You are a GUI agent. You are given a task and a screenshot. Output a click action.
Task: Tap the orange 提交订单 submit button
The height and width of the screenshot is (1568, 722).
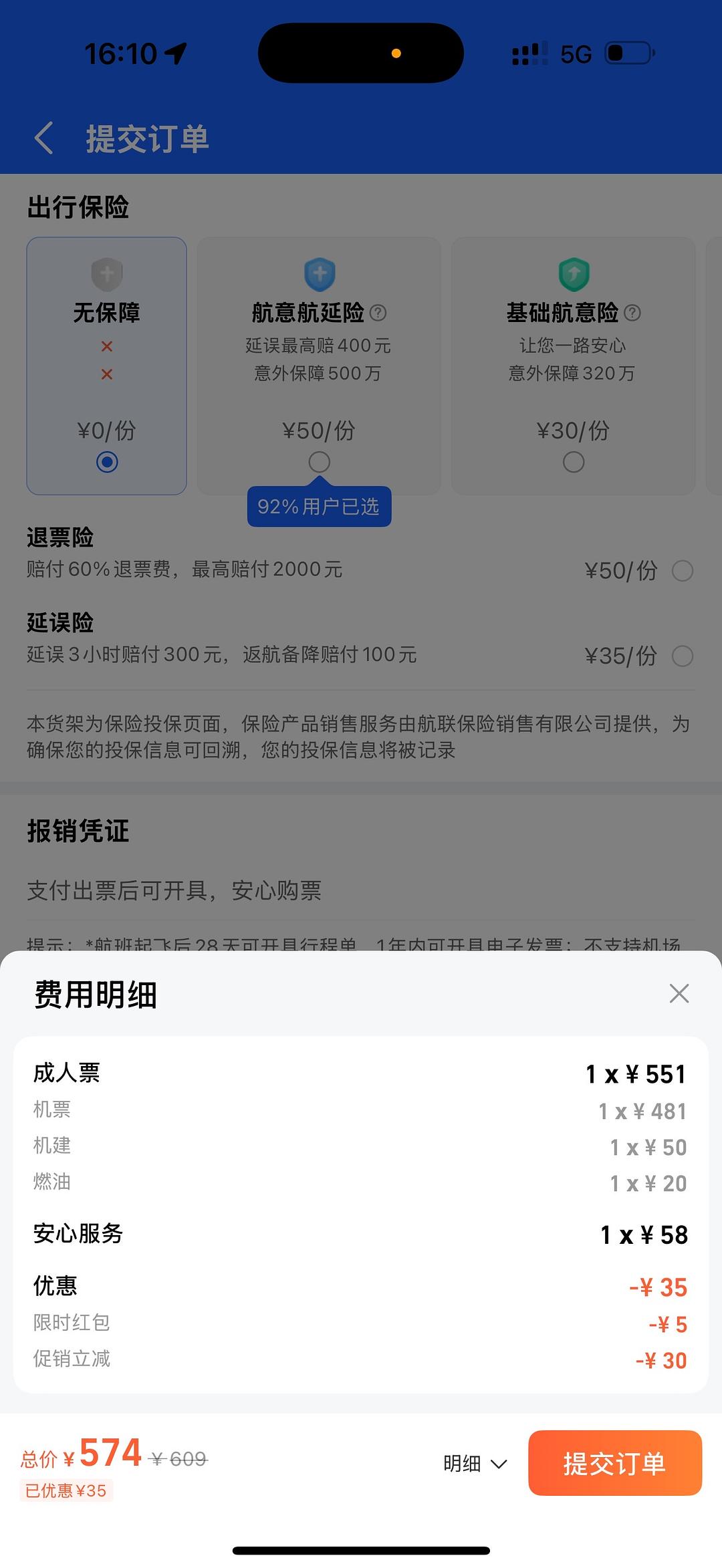click(615, 1464)
